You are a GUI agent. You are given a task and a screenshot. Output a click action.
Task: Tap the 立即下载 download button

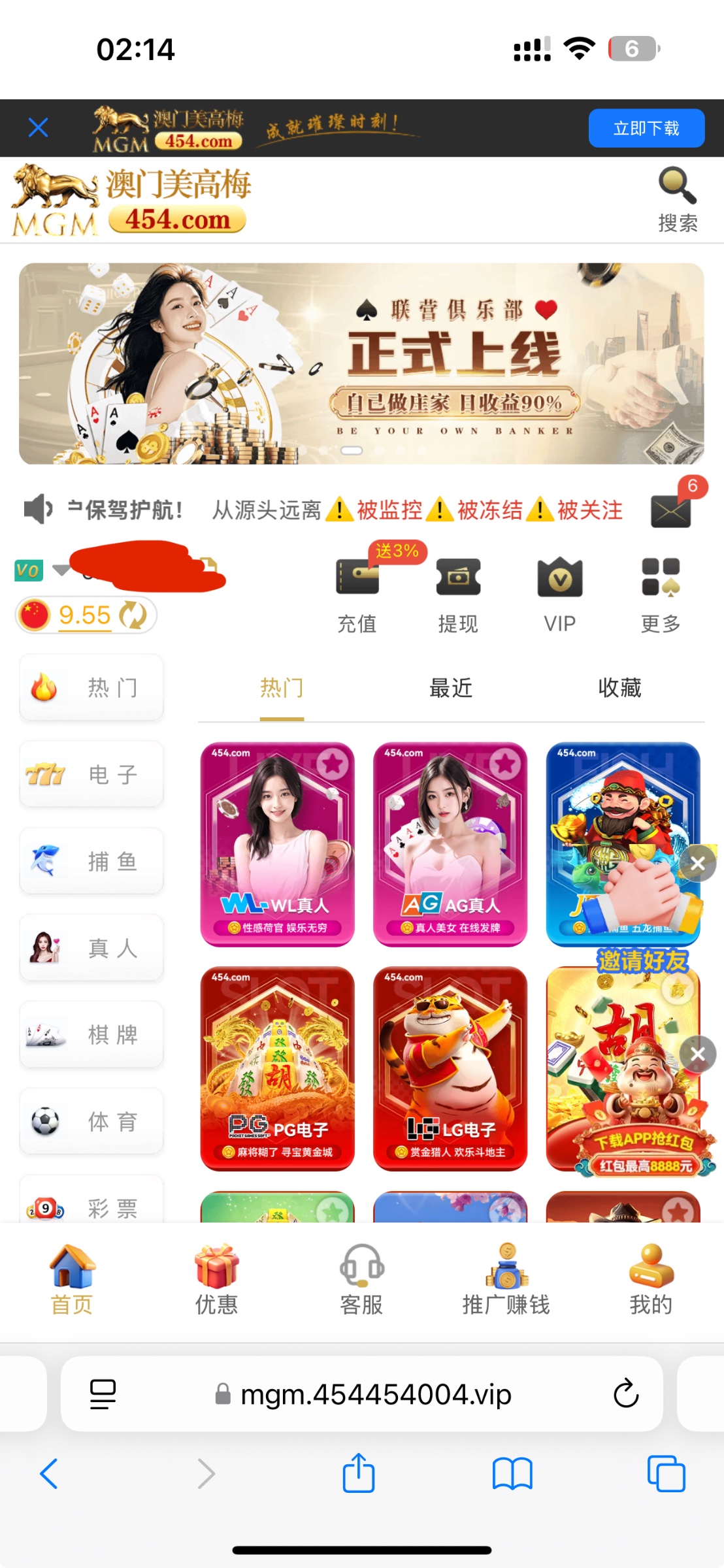tap(646, 128)
